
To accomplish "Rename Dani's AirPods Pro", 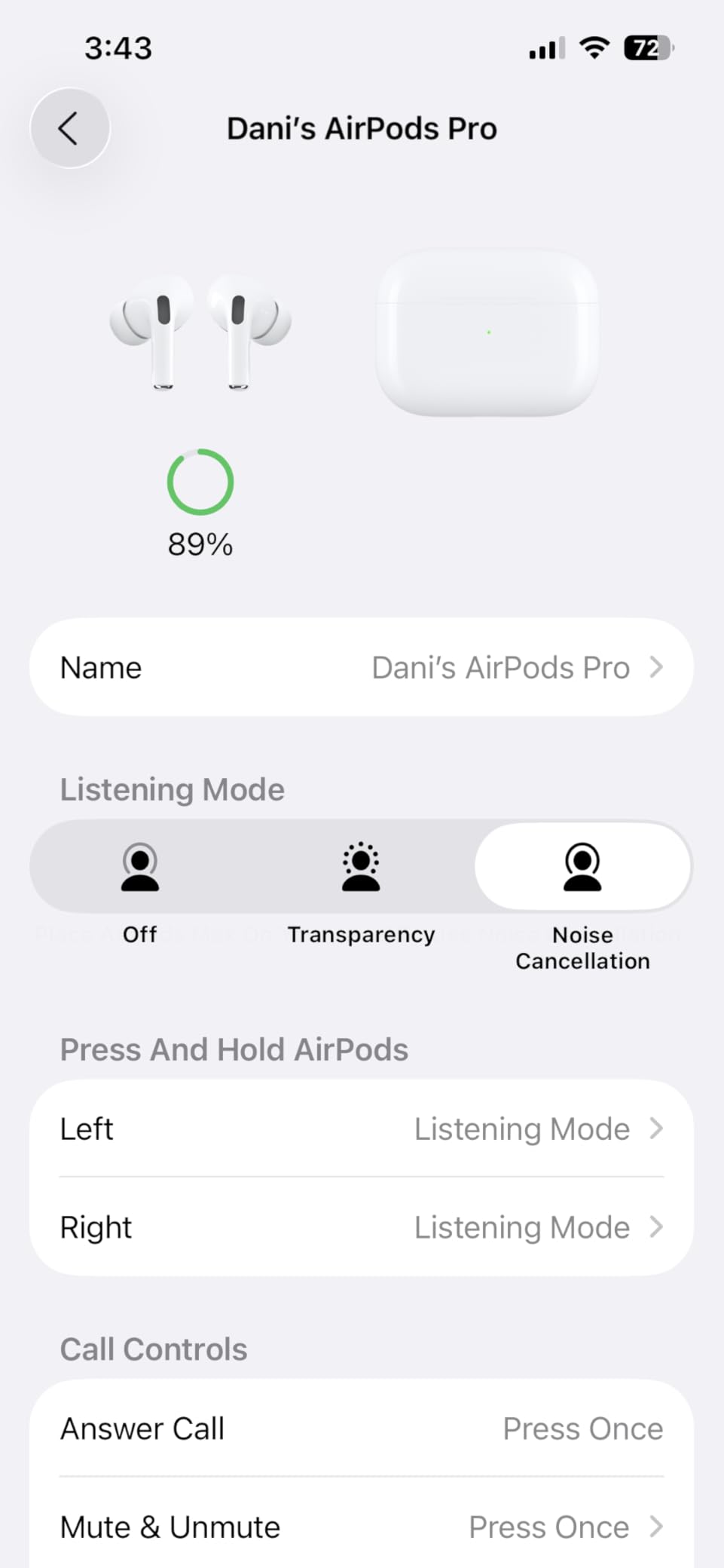I will pyautogui.click(x=360, y=667).
